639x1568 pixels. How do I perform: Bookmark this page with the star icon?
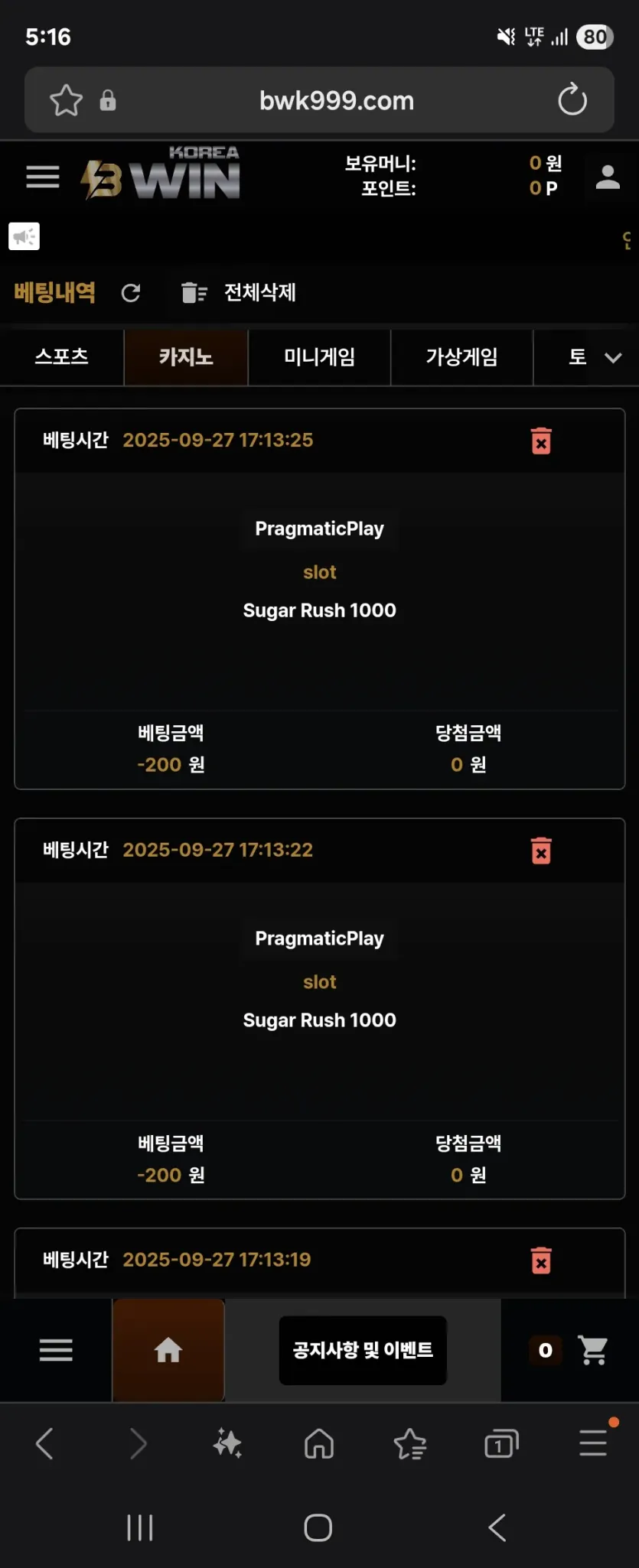point(66,100)
